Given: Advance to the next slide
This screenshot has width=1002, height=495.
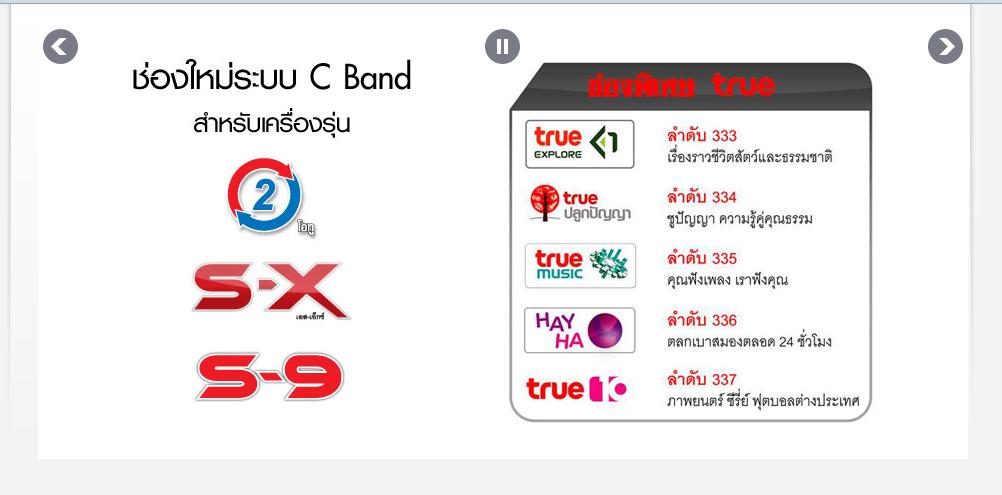Looking at the screenshot, I should pos(945,46).
